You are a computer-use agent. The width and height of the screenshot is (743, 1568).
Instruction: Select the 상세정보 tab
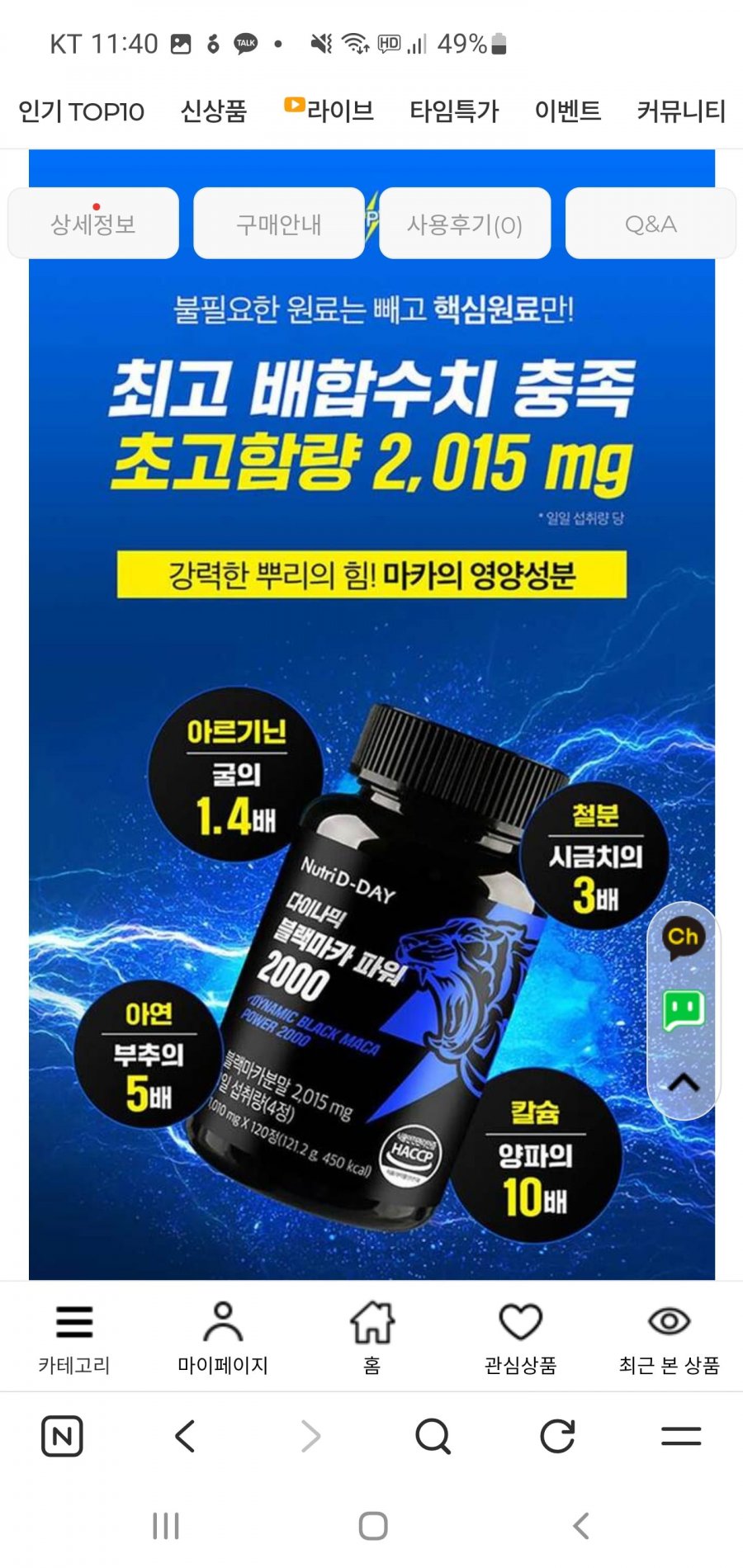click(x=93, y=224)
